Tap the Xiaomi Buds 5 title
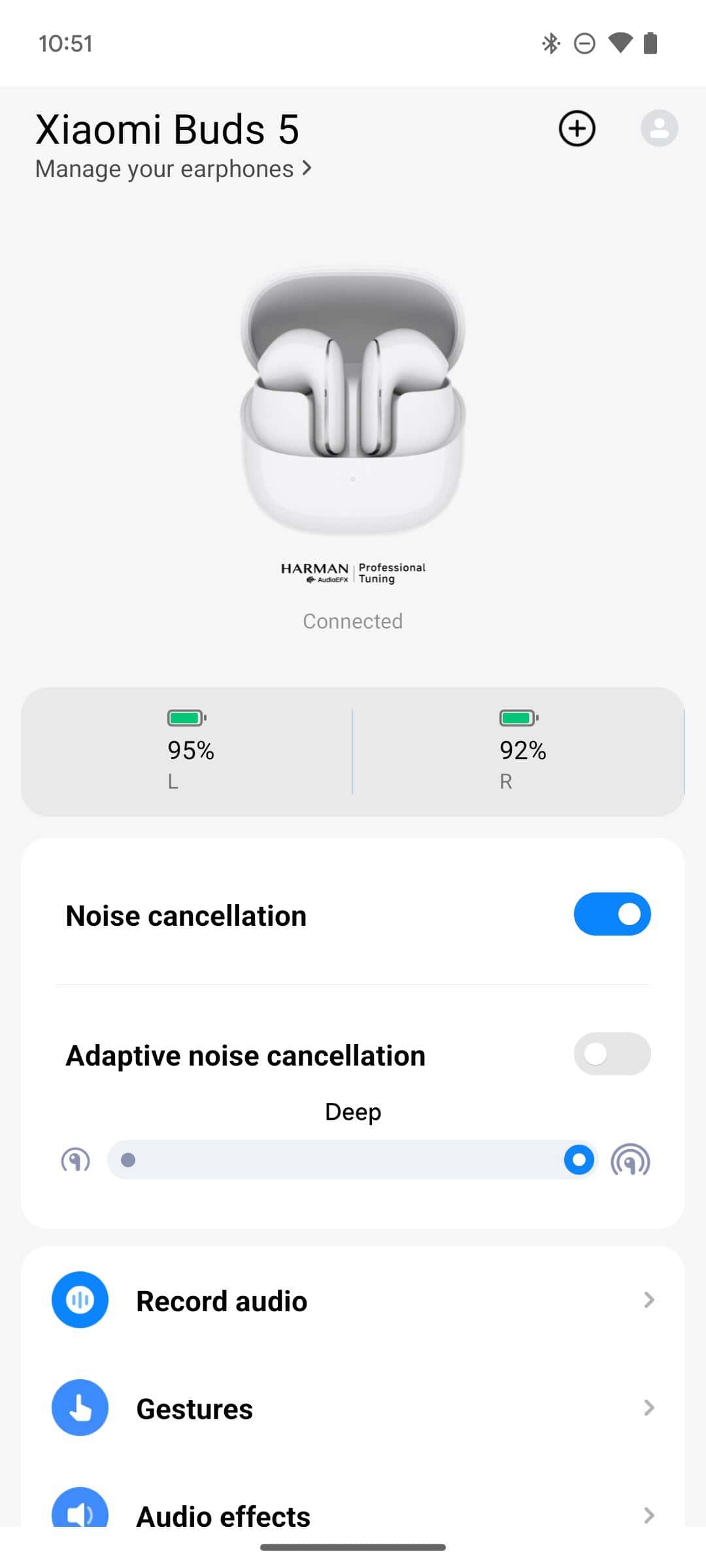This screenshot has height=1568, width=706. click(167, 129)
